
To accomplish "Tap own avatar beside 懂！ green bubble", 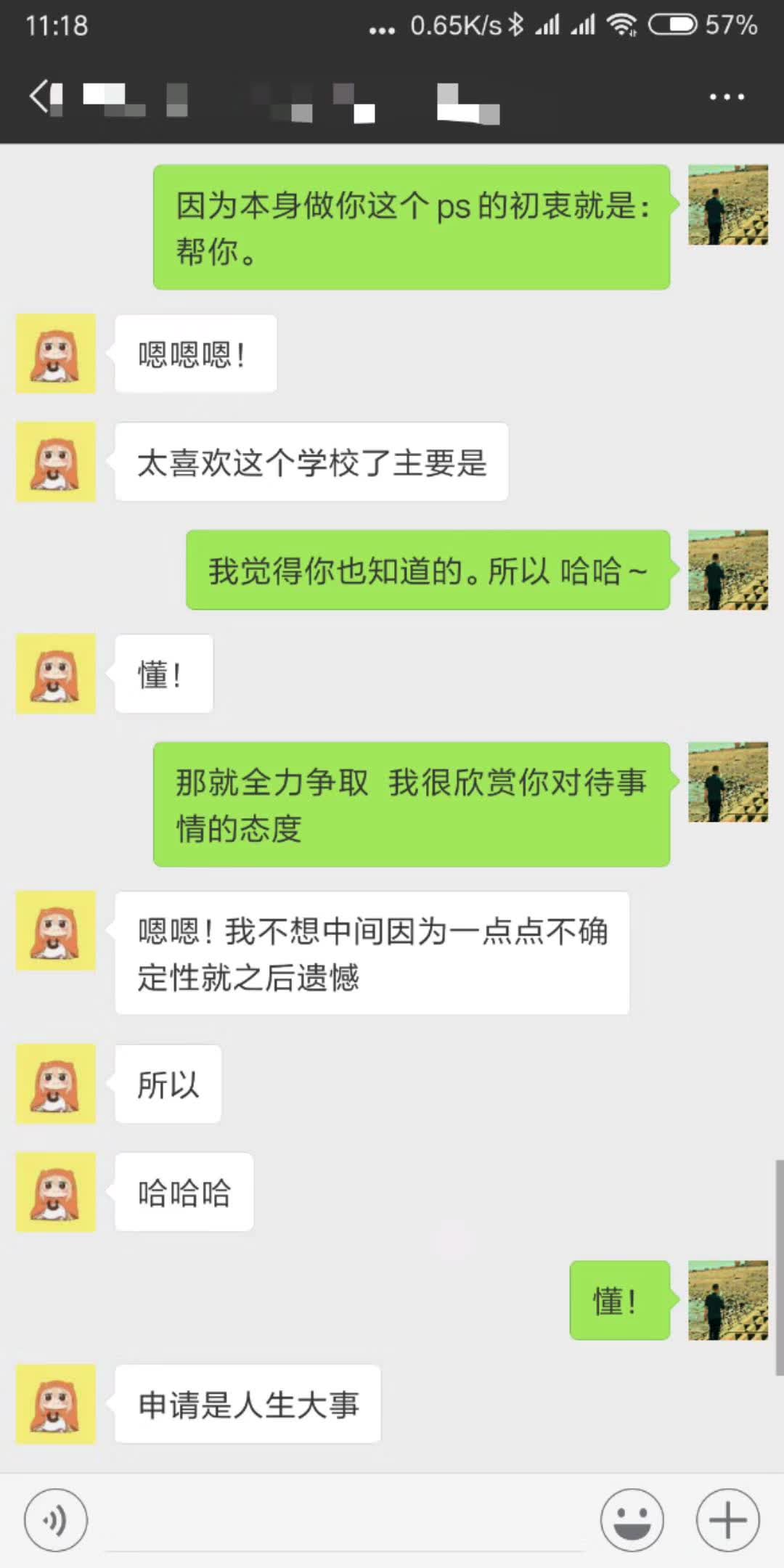I will tap(727, 1300).
